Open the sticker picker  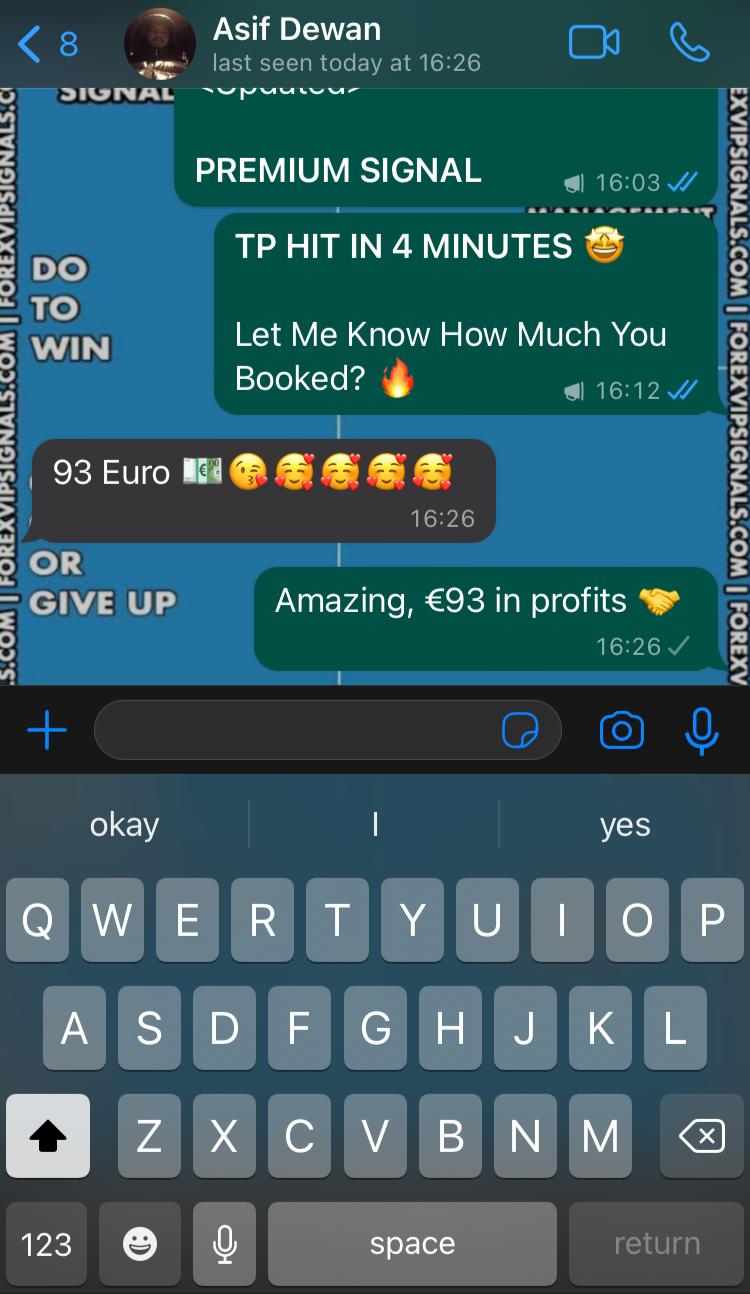(x=519, y=731)
